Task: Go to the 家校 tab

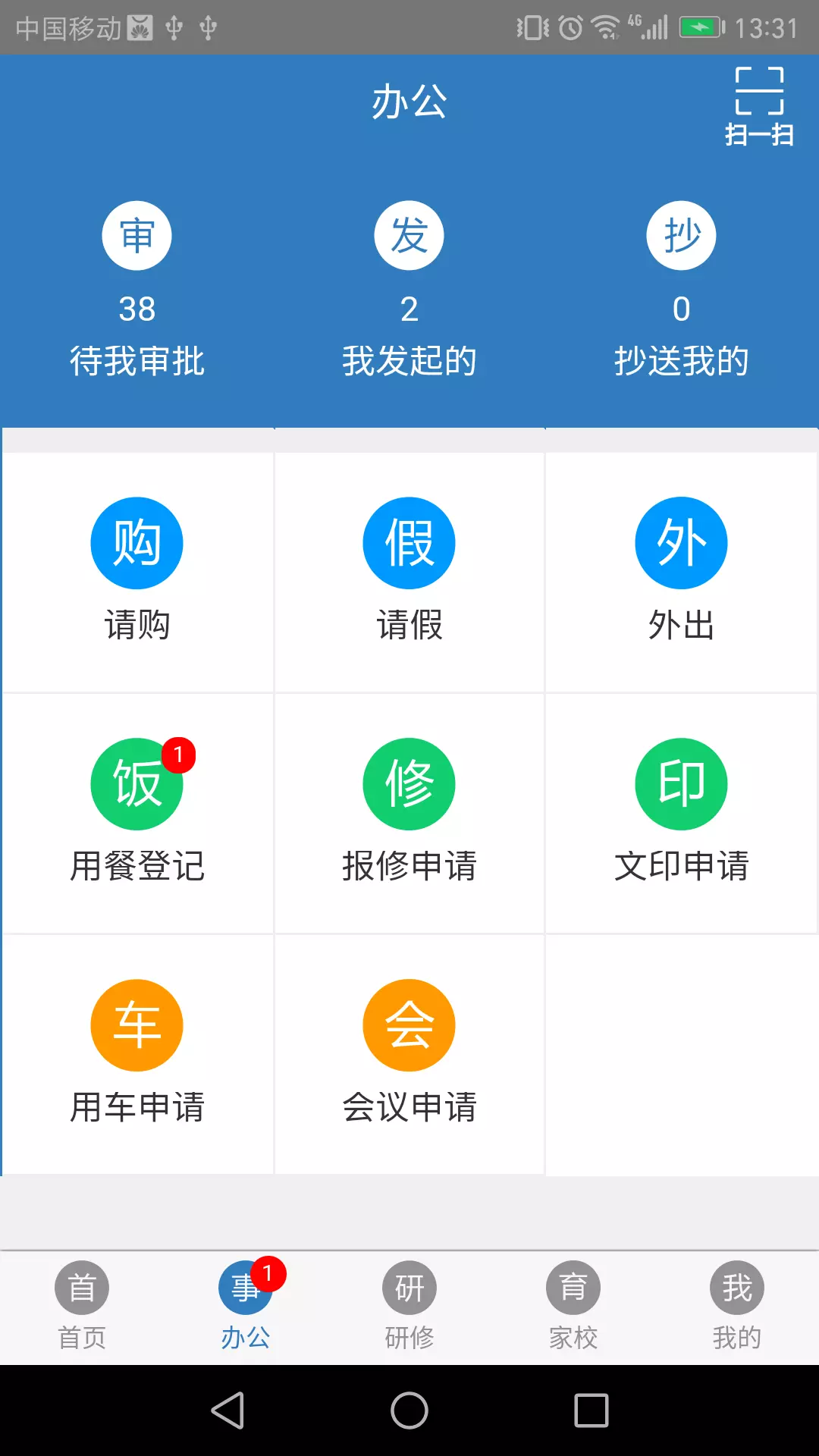Action: [573, 1306]
